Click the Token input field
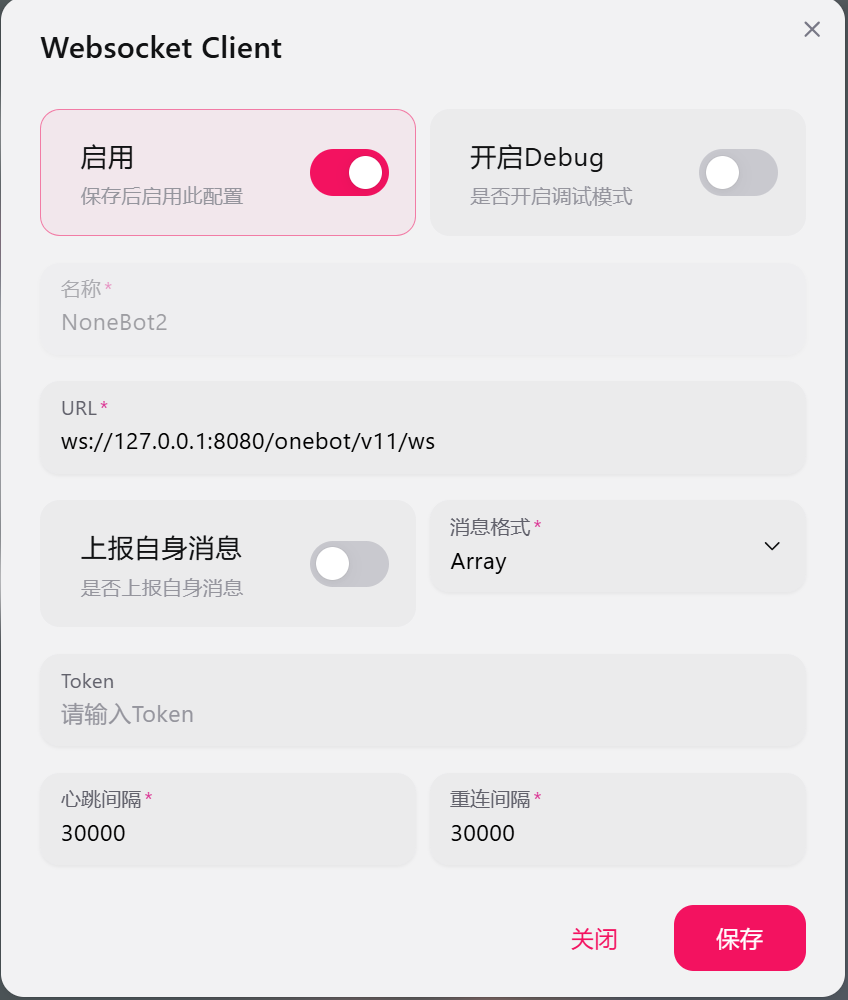Viewport: 848px width, 1000px height. [422, 714]
